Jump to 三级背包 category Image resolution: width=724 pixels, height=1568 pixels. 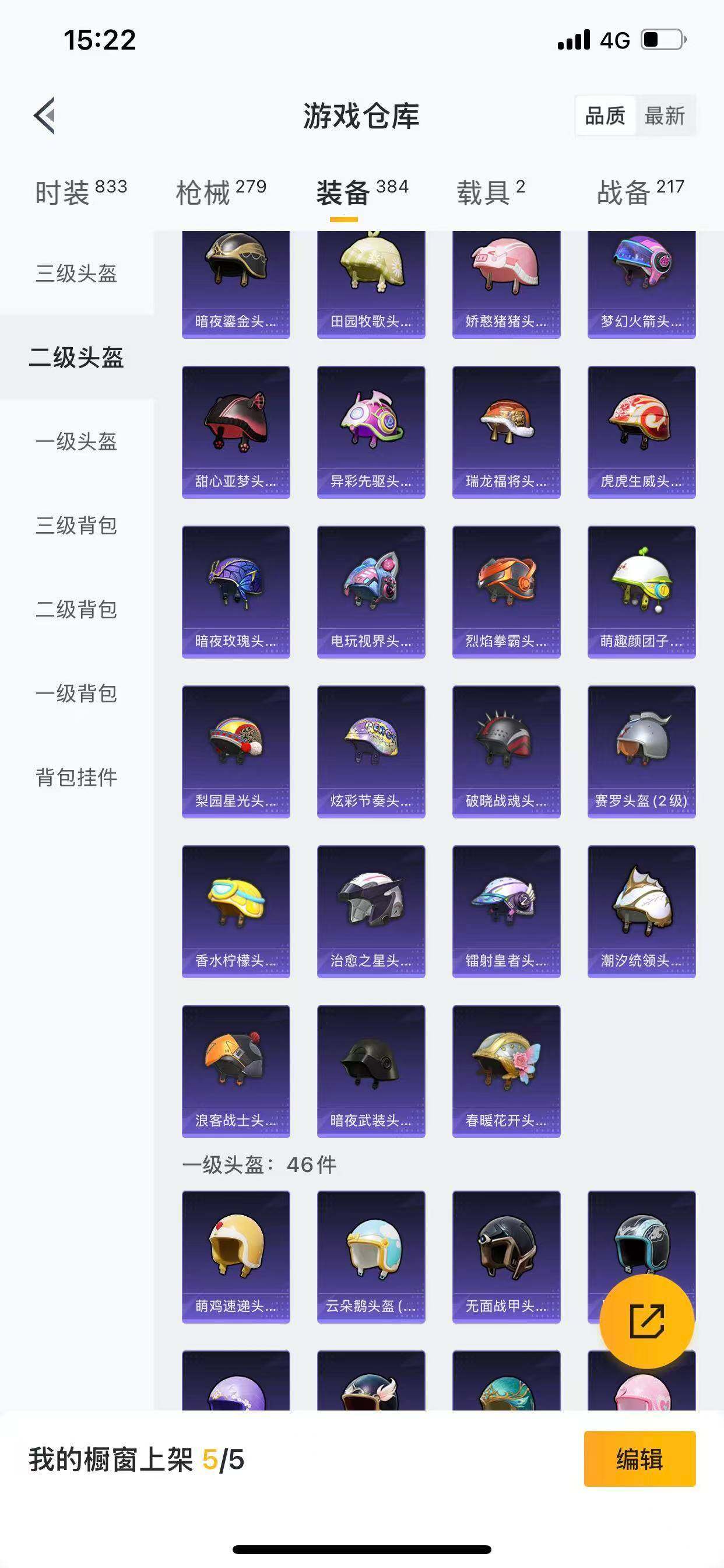(76, 526)
